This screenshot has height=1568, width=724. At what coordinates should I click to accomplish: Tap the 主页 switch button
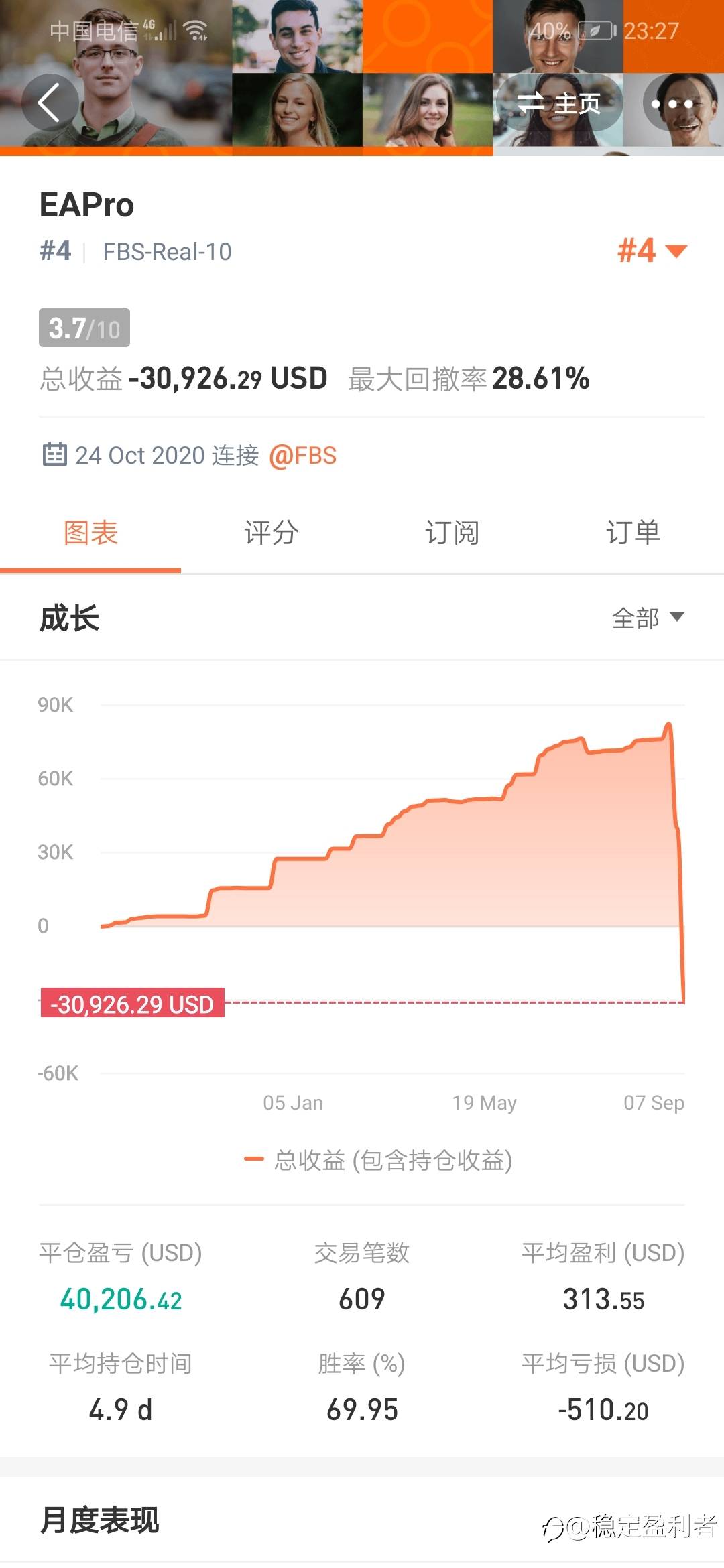(560, 103)
